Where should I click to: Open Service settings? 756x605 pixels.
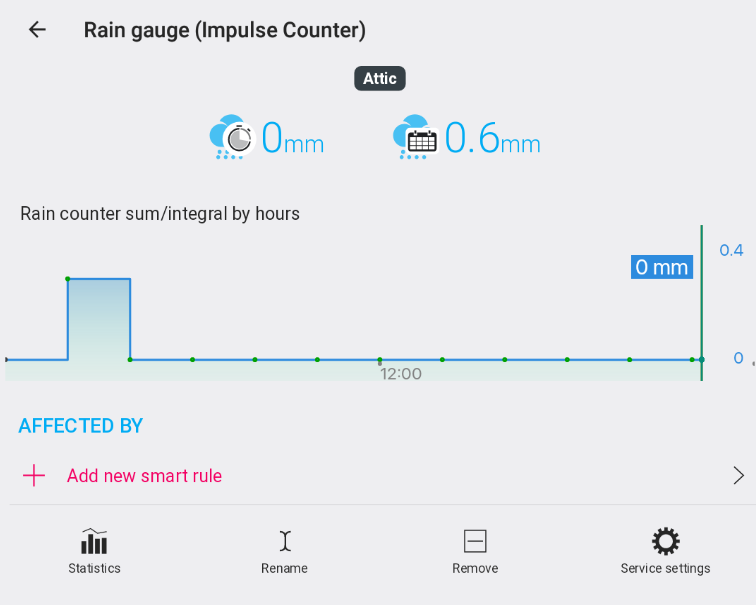tap(665, 552)
